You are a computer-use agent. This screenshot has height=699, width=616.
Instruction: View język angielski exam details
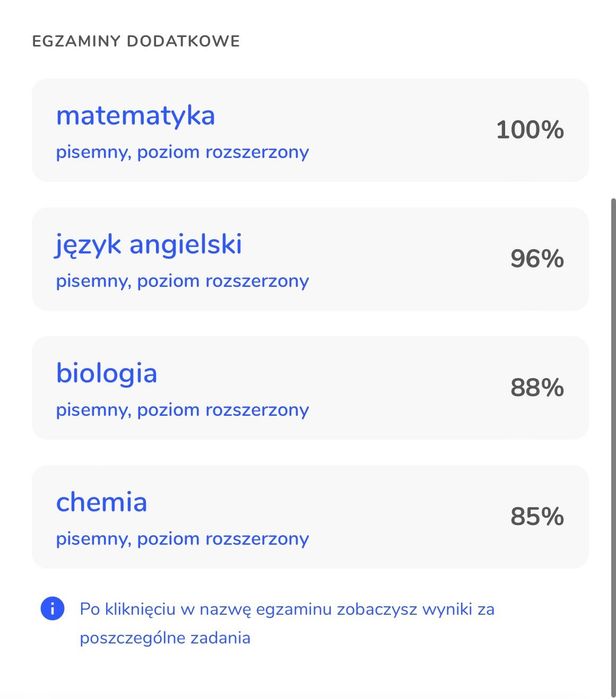pyautogui.click(x=149, y=245)
